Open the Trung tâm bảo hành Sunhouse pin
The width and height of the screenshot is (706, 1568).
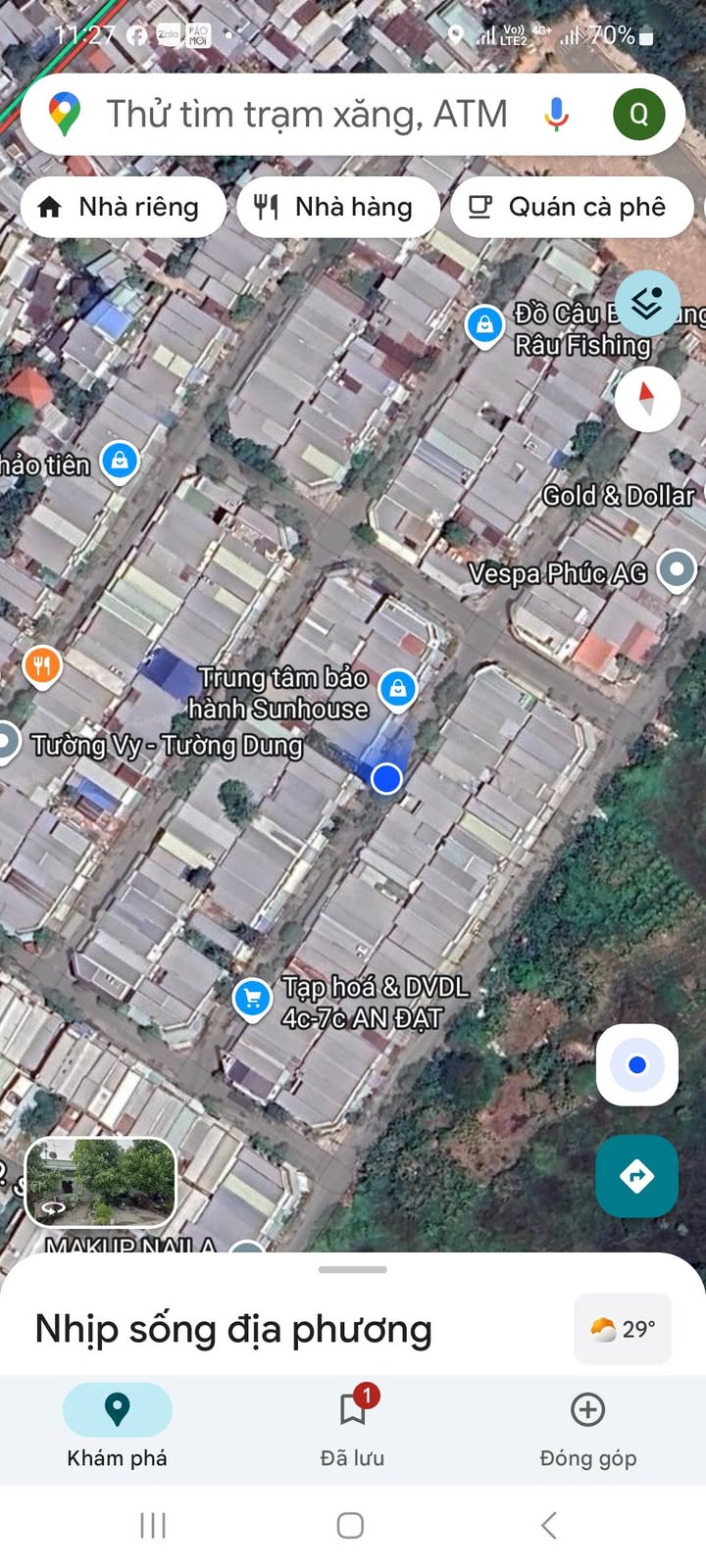pyautogui.click(x=397, y=689)
